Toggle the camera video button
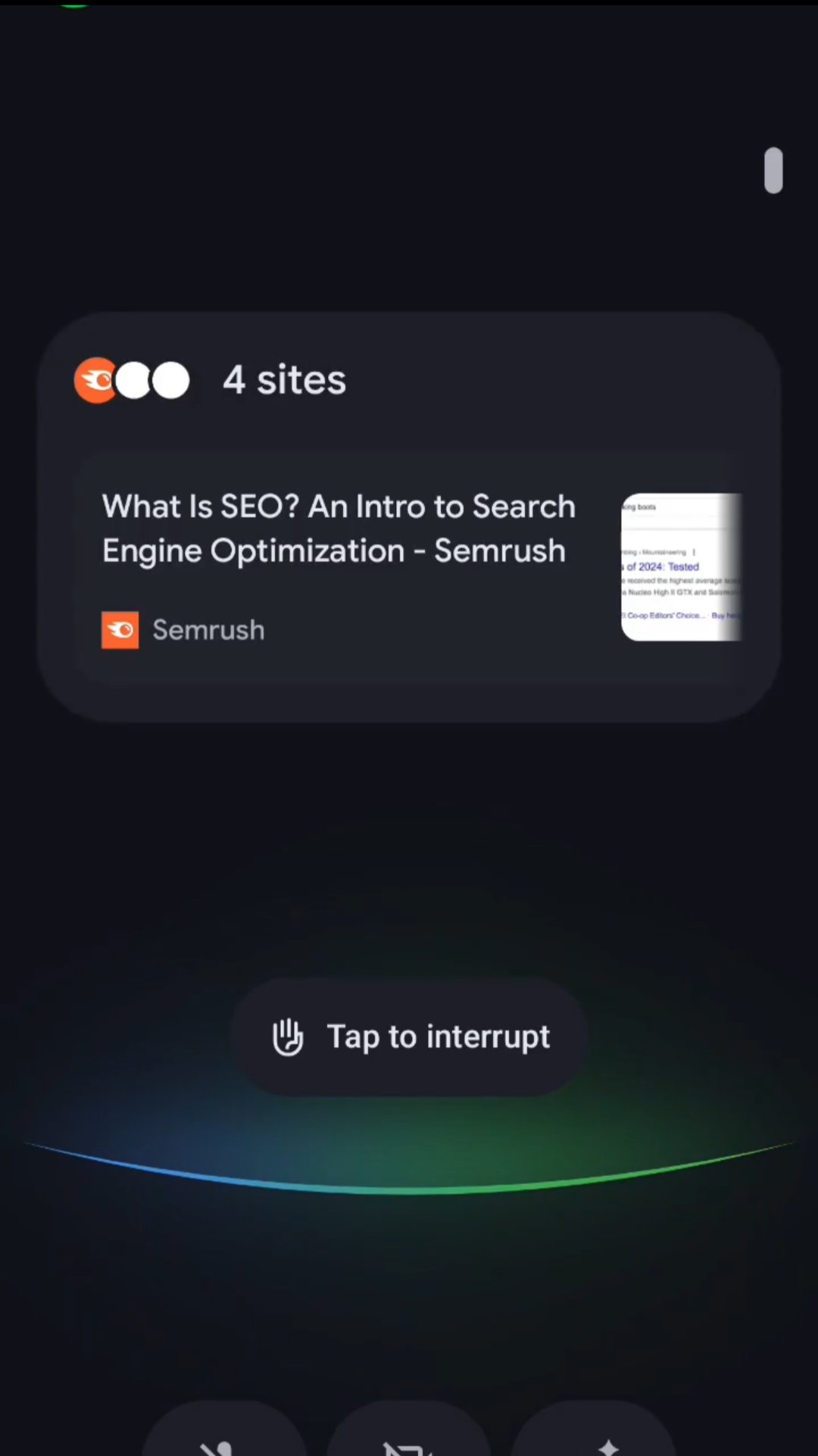818x1456 pixels. click(408, 1436)
